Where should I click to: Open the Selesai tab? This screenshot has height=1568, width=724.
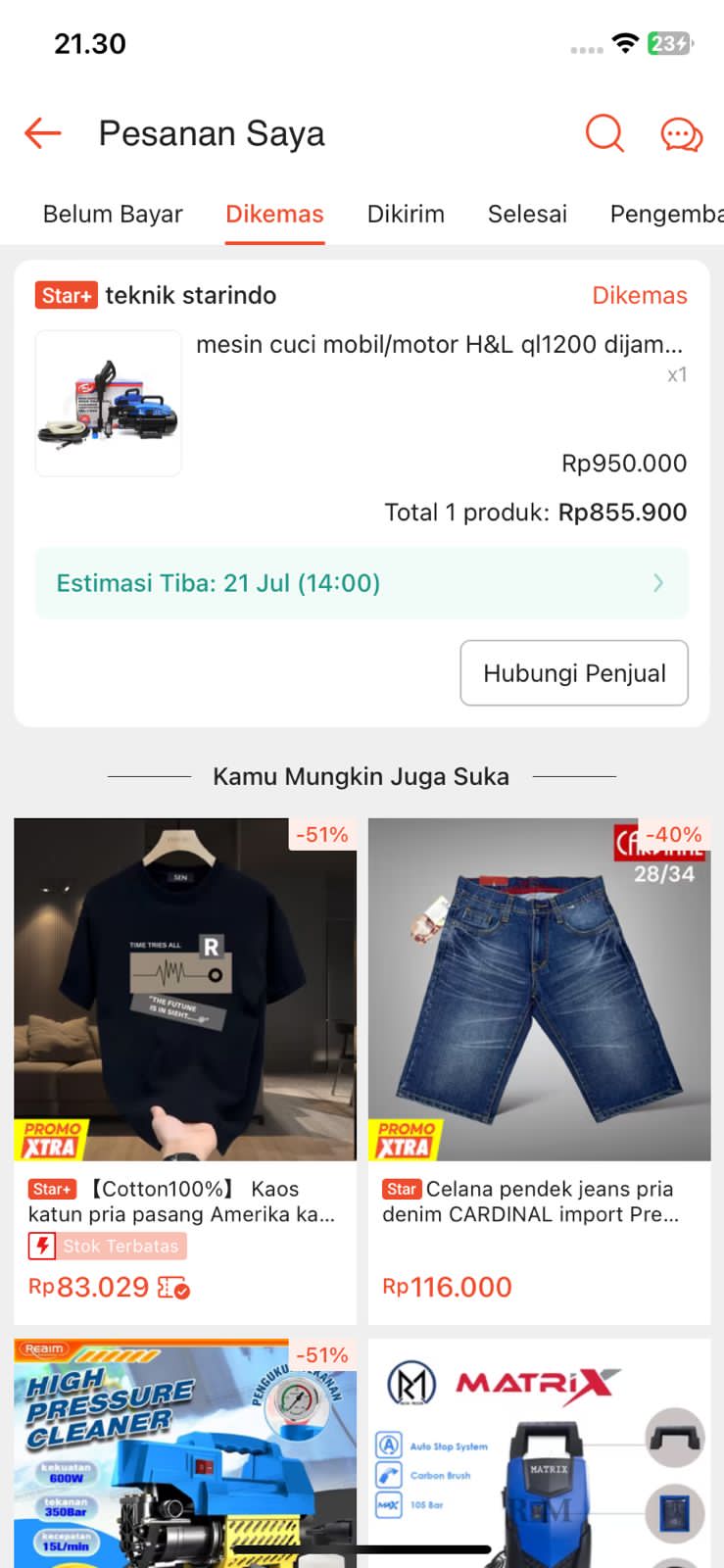click(x=527, y=214)
